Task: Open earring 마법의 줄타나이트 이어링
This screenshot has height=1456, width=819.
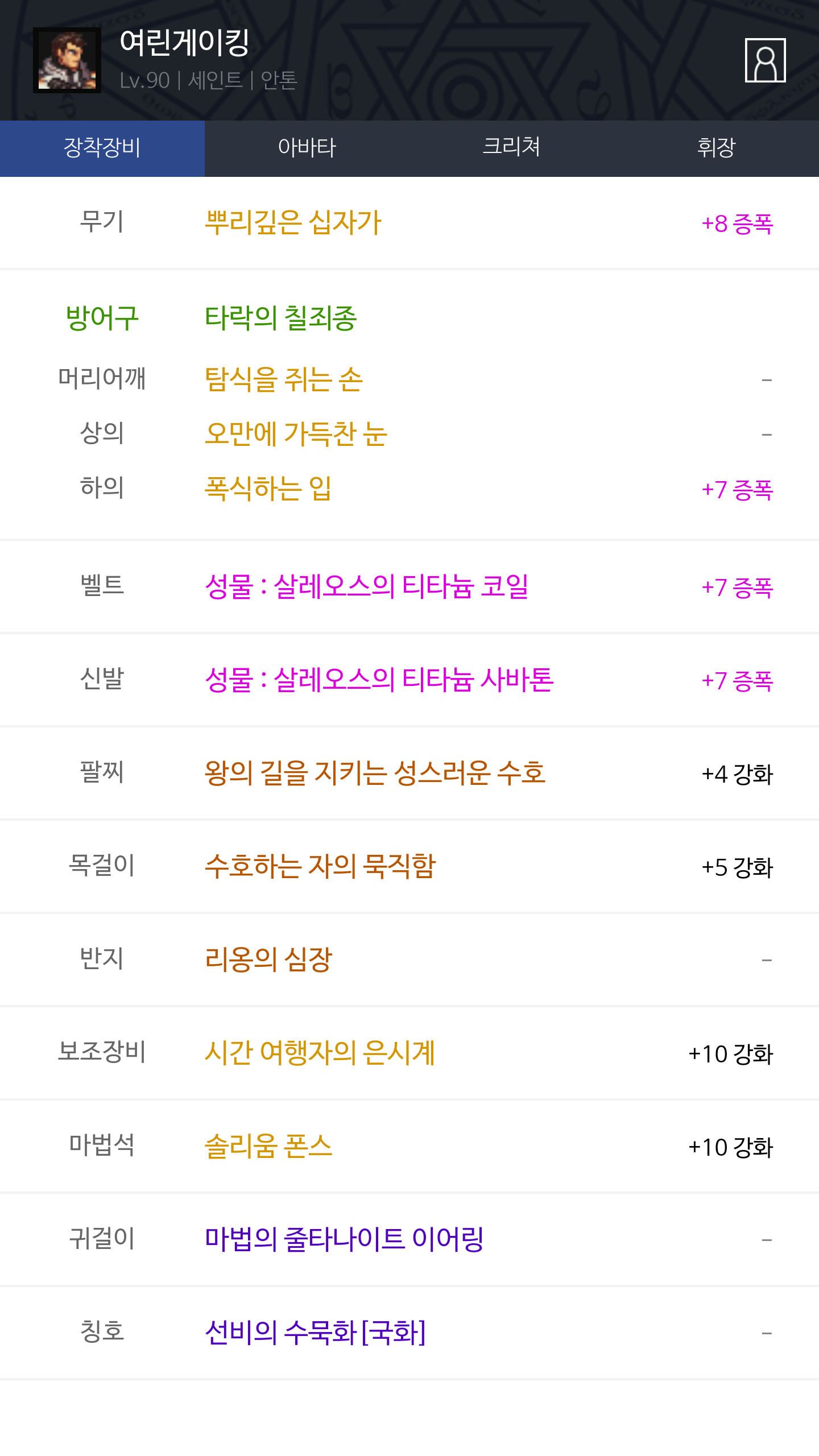Action: (x=344, y=1239)
